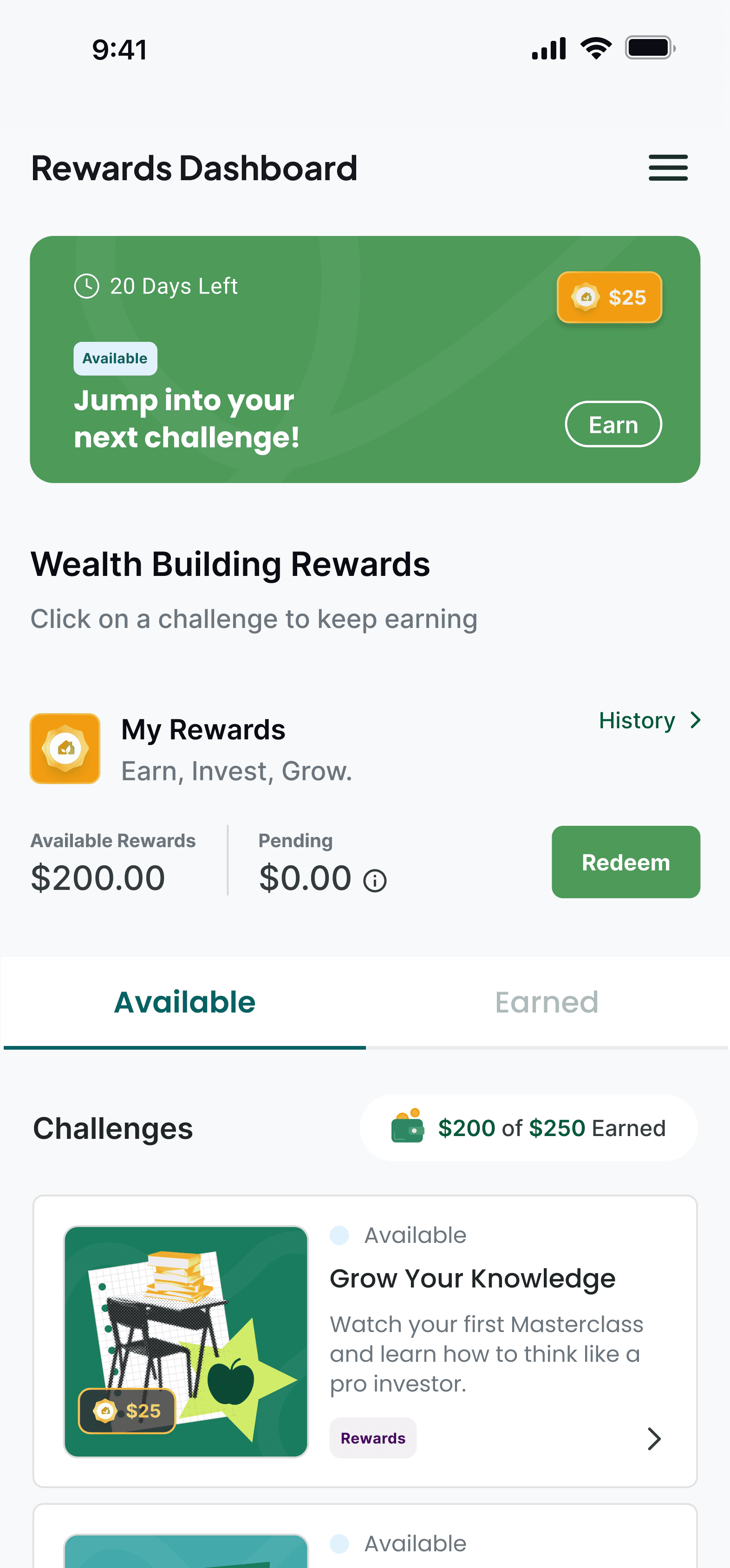Open the hamburger menu icon
This screenshot has width=730, height=1568.
tap(668, 168)
